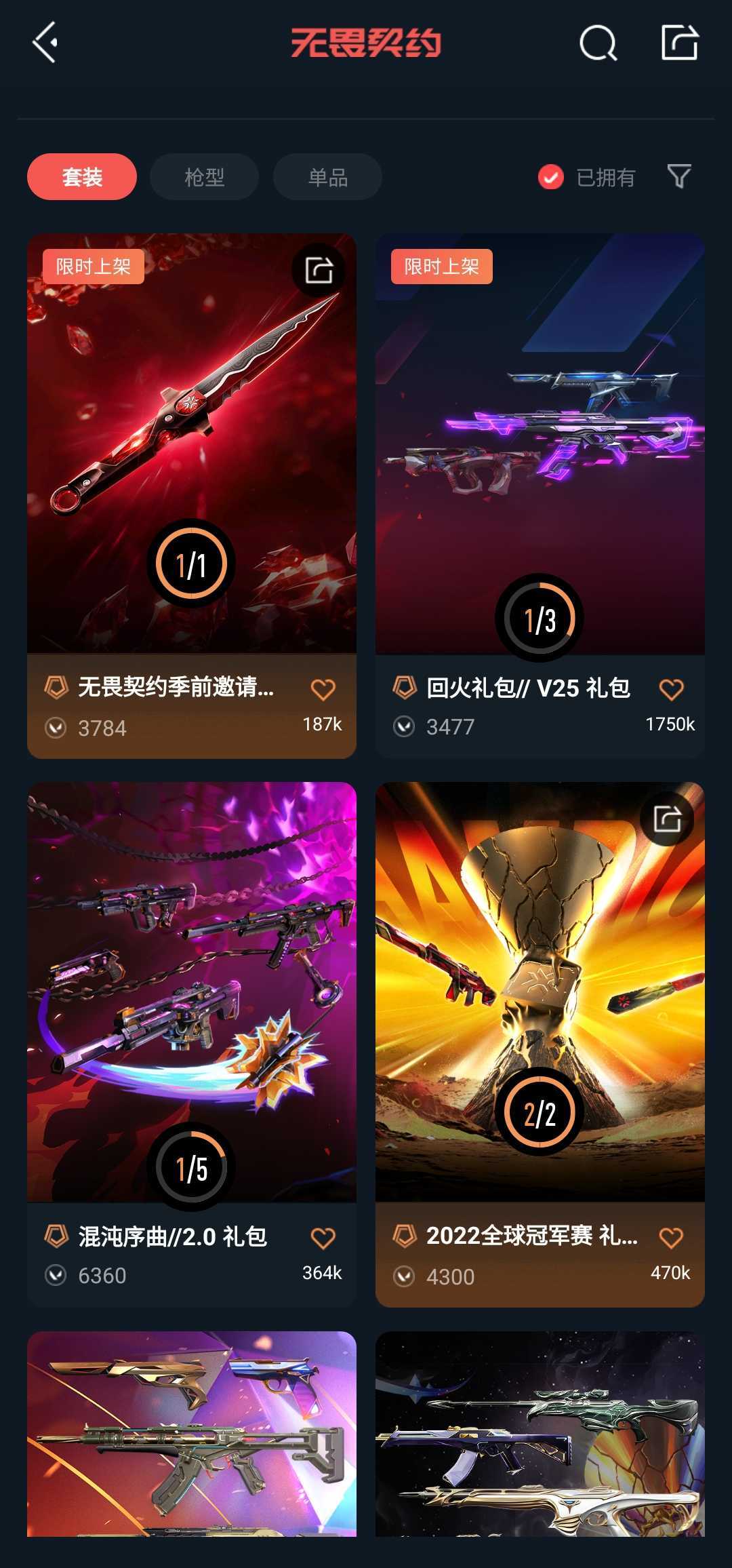Open the 回火礼包// V25 礼包 card
Image resolution: width=732 pixels, height=1568 pixels.
540,496
